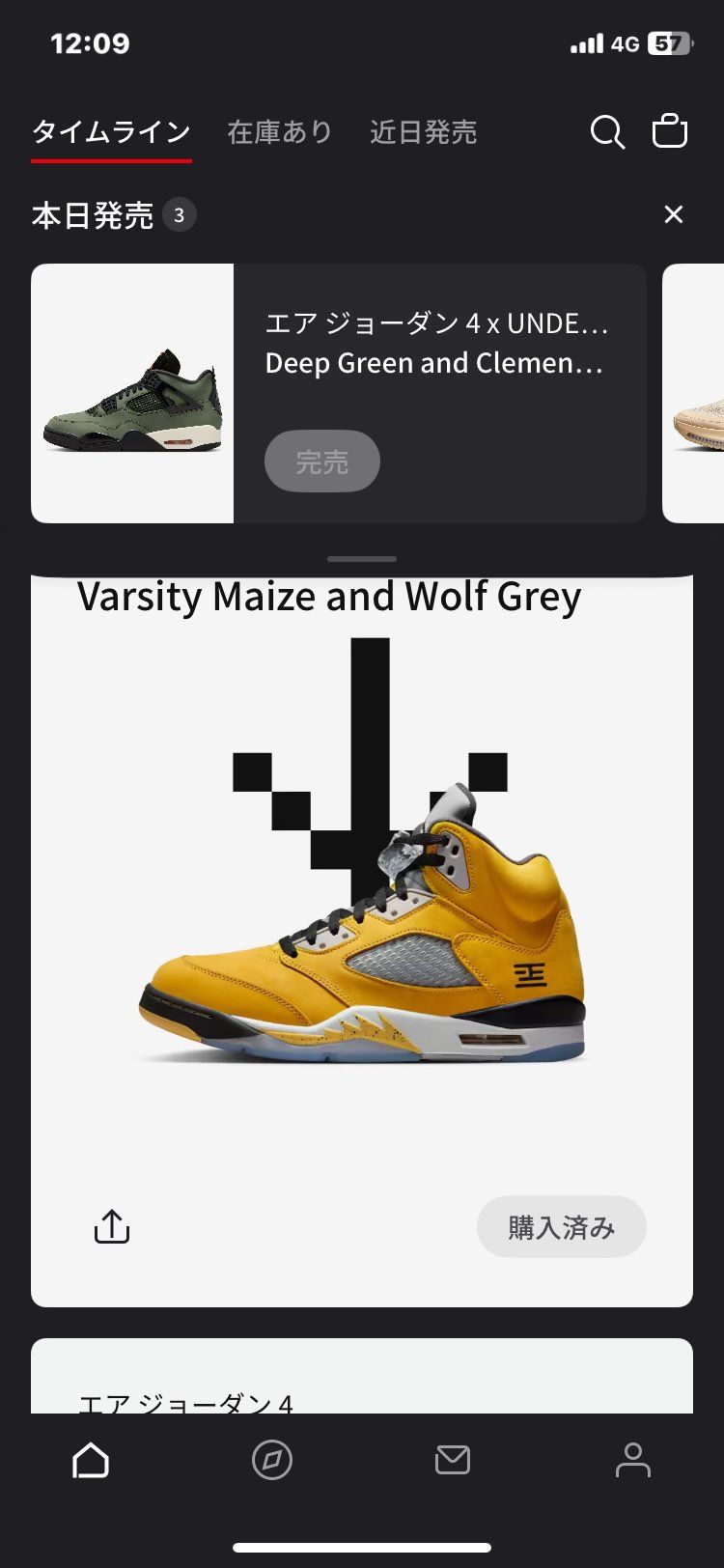Open the Air Jordan 4 x UNDEFEATED card

point(436,344)
